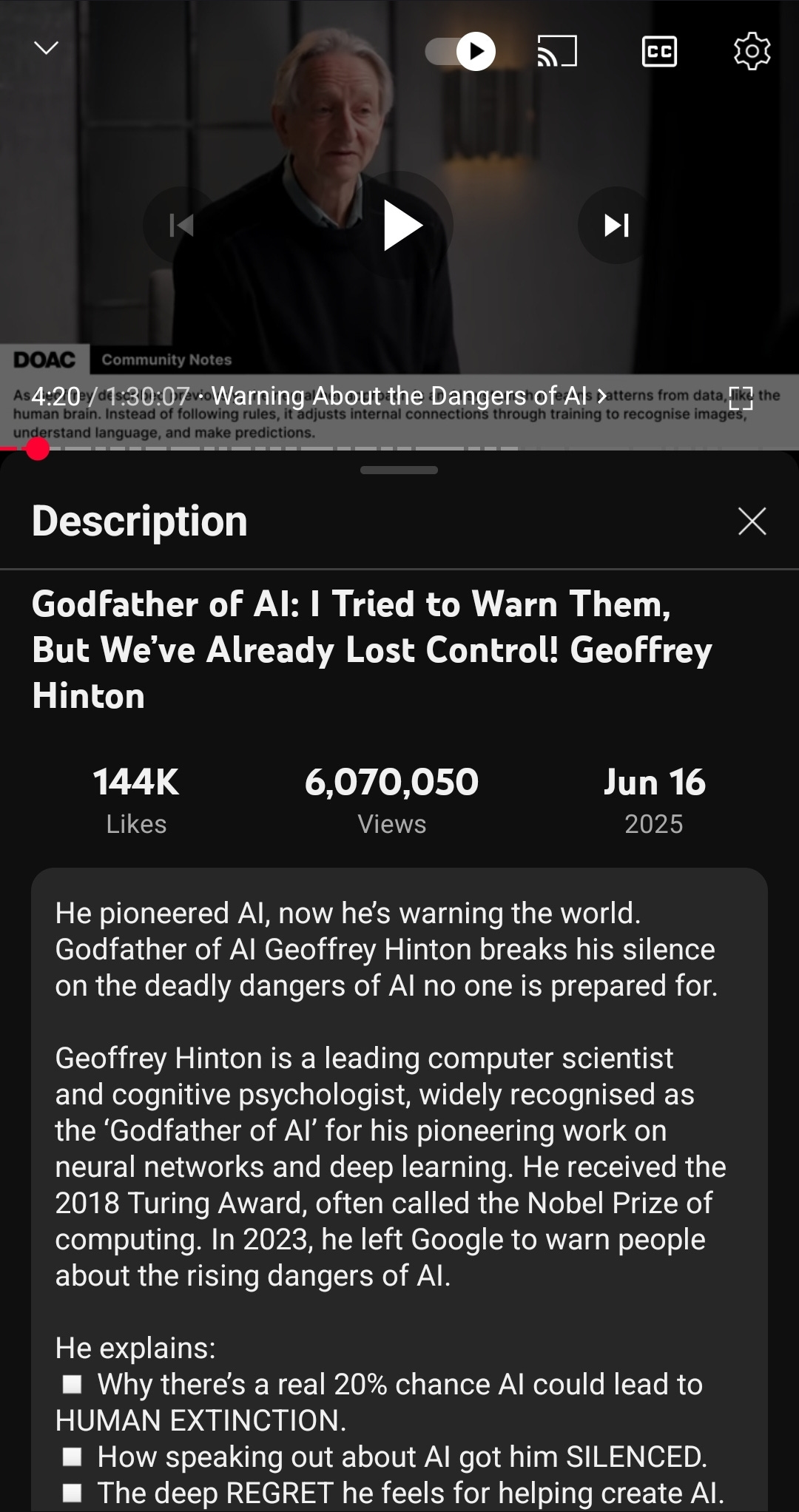
Task: Go to the previous video
Action: (x=182, y=225)
